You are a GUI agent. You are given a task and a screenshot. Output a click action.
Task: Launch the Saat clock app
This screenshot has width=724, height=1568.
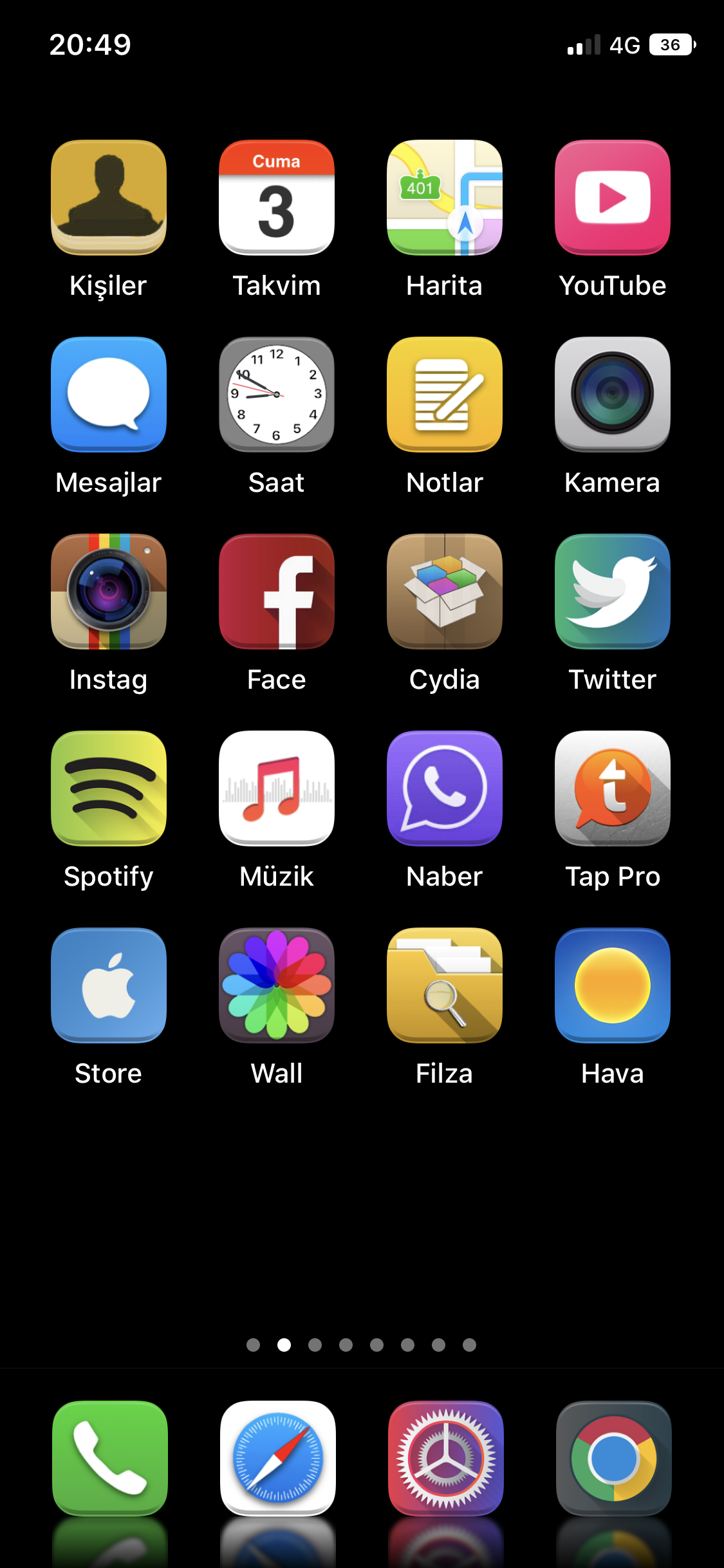276,395
